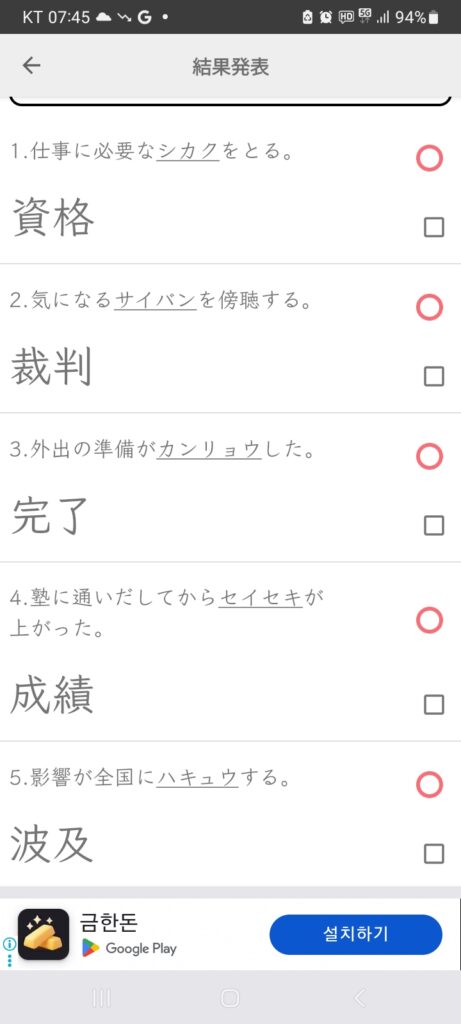
Task: Open the ad info icon
Action: pos(9,944)
